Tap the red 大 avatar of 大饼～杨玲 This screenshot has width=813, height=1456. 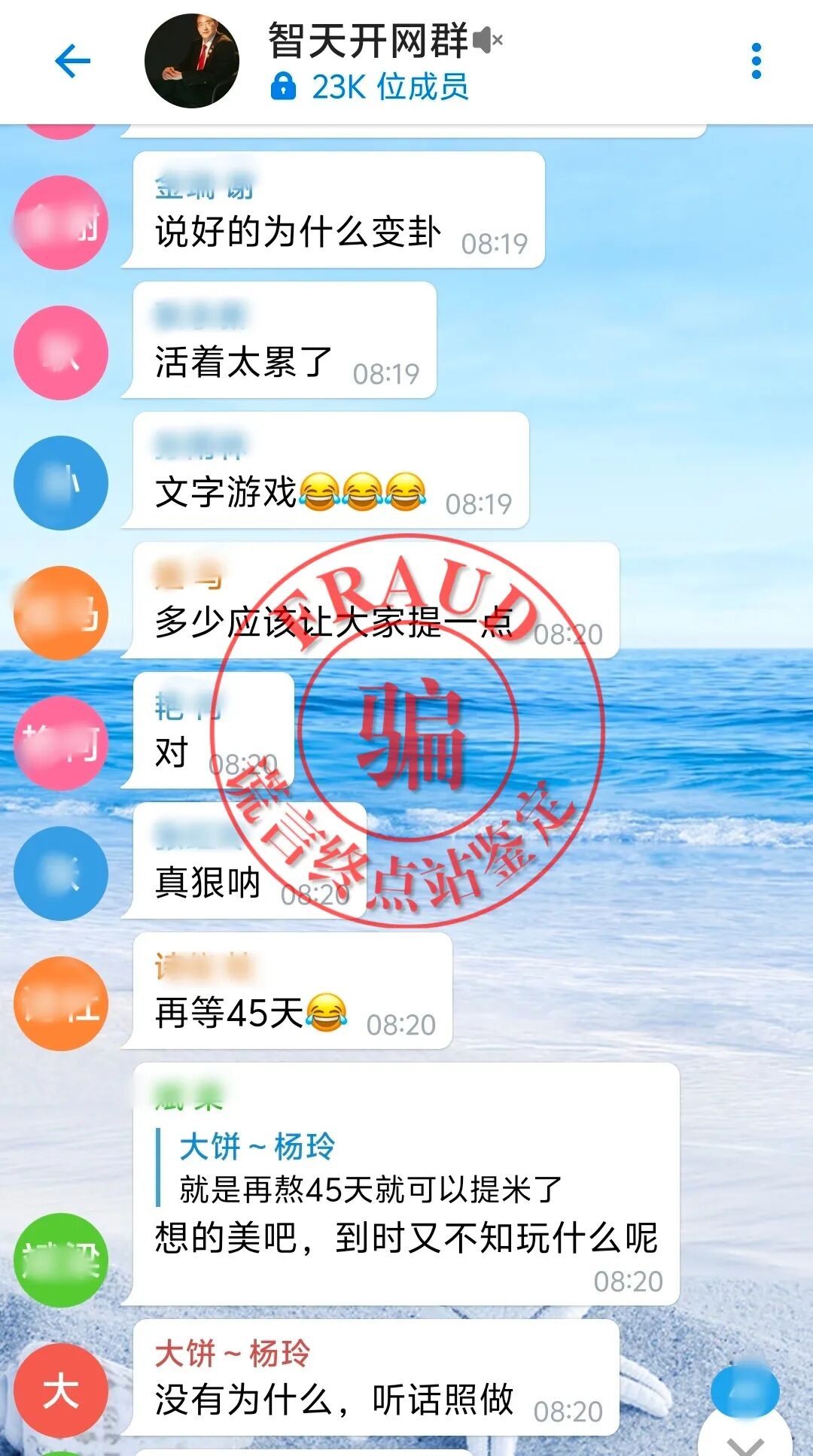click(x=60, y=1389)
